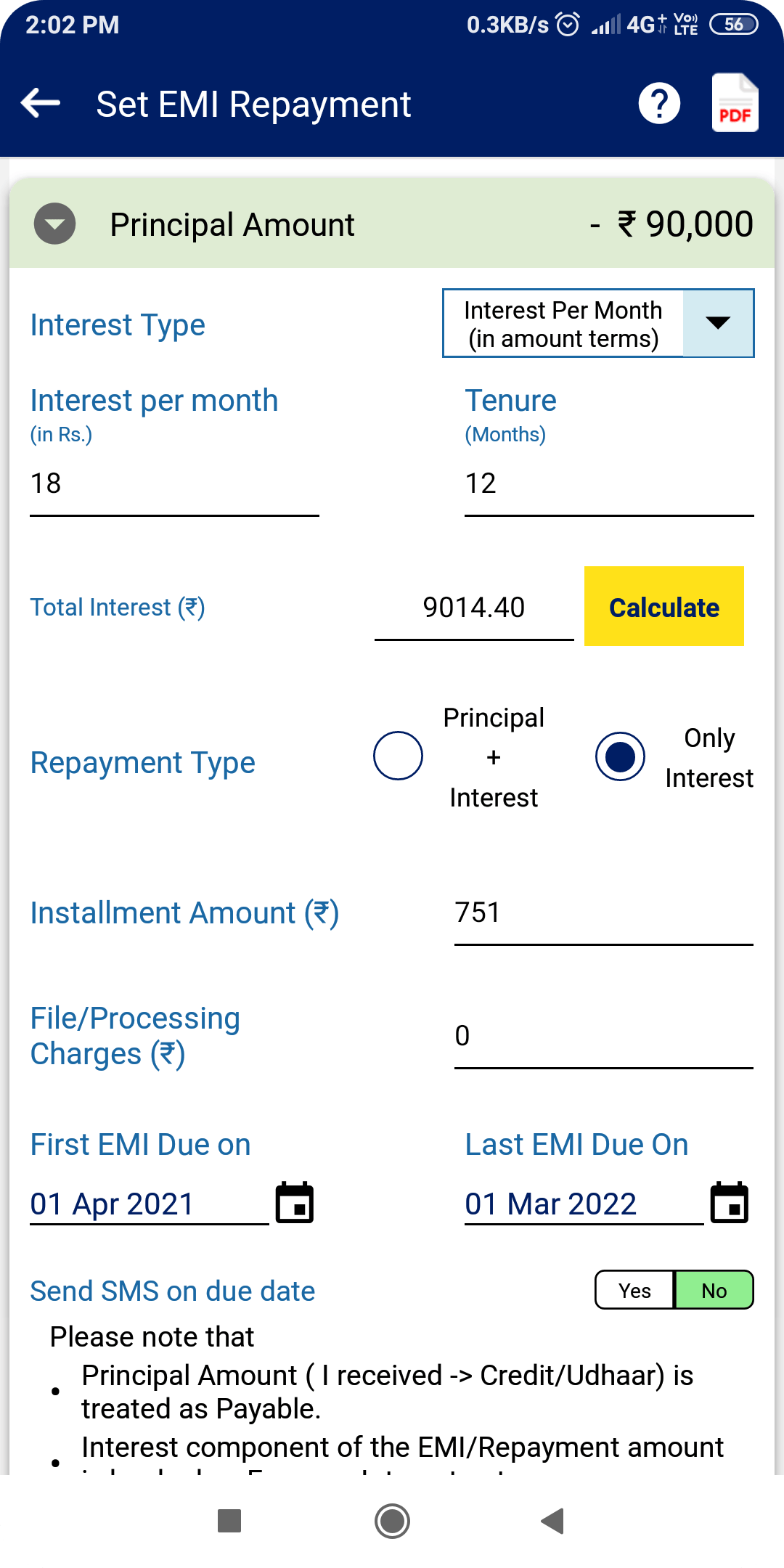The width and height of the screenshot is (784, 1568).
Task: Edit the File/Processing Charges field
Action: pyautogui.click(x=603, y=1037)
